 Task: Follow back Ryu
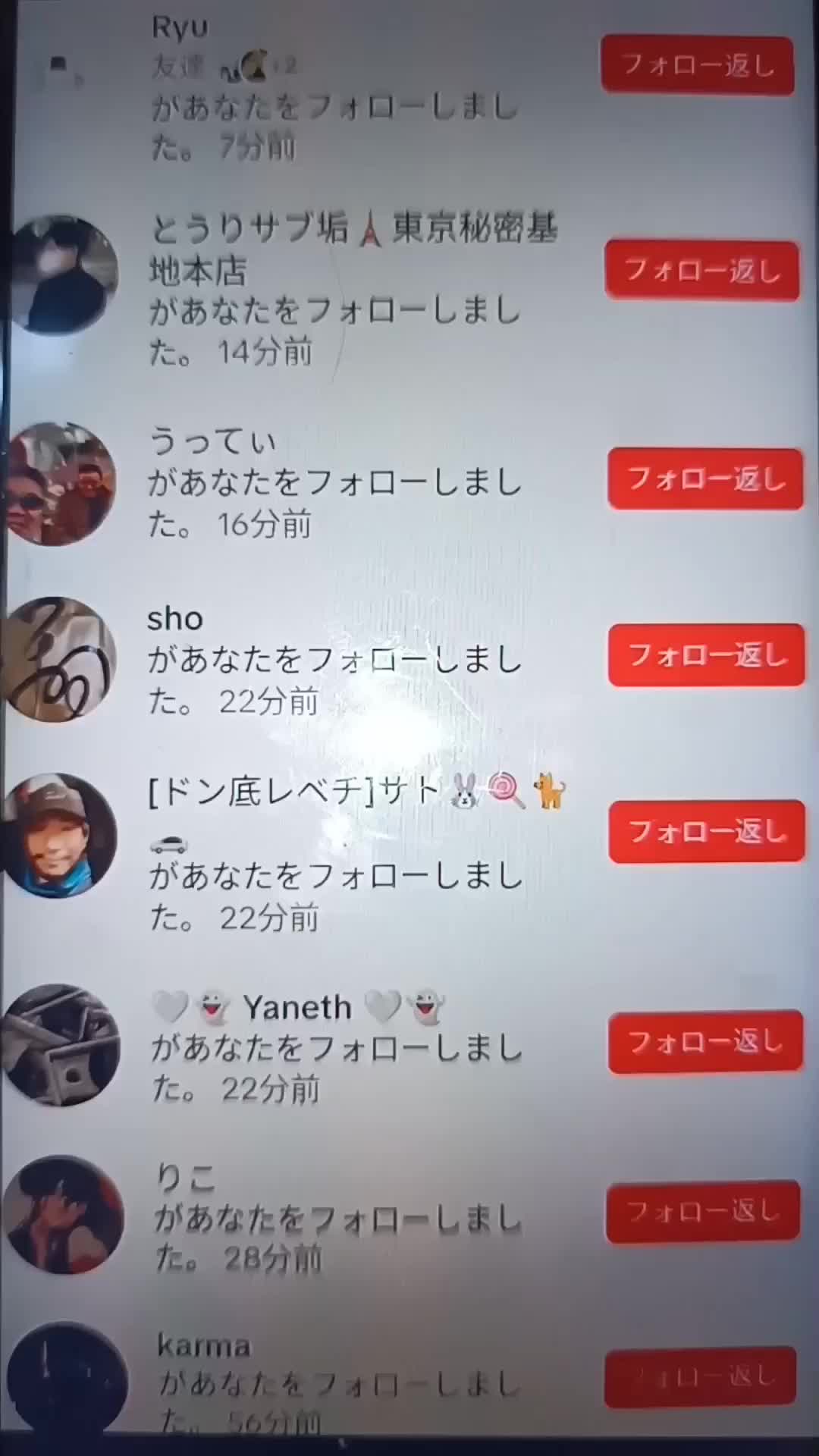tap(698, 65)
